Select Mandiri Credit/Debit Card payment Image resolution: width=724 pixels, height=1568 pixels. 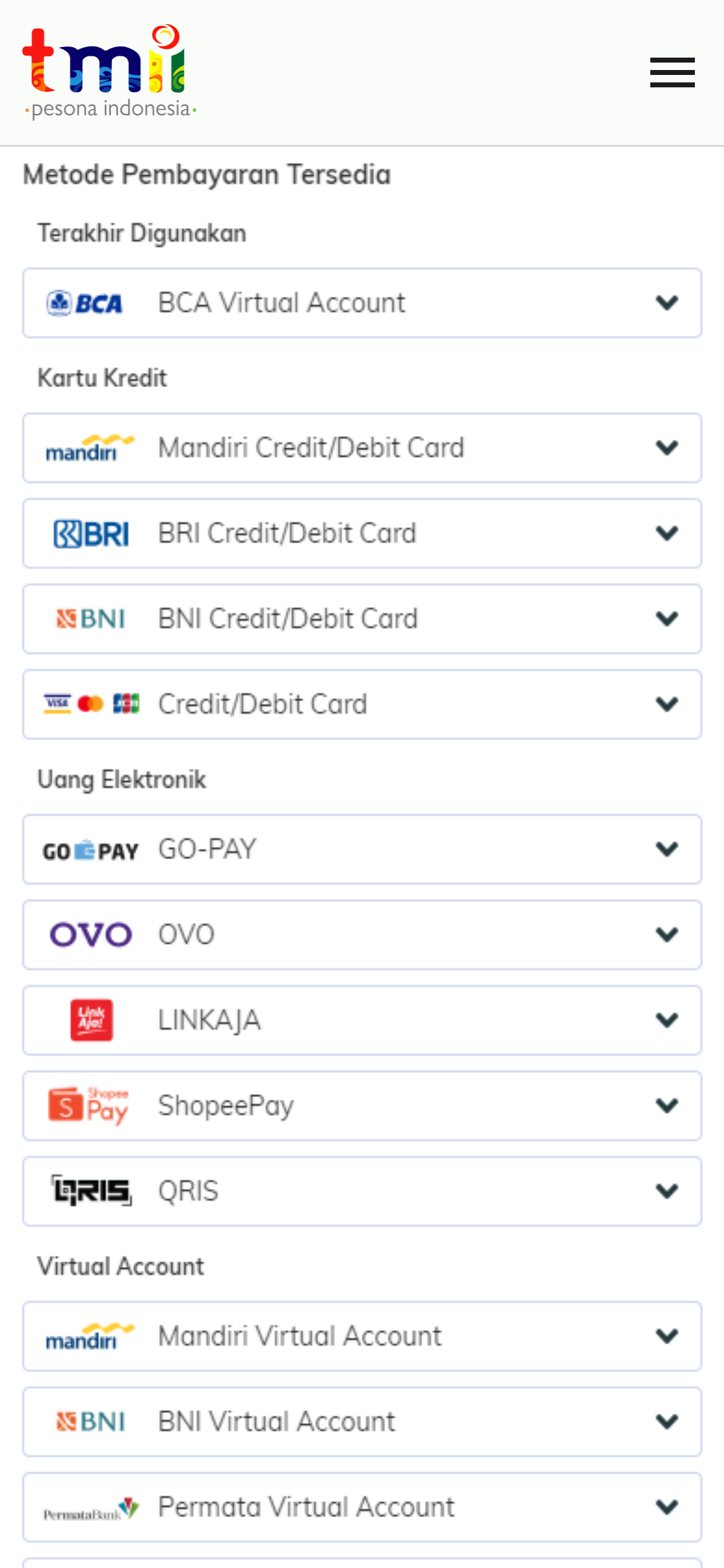pos(362,448)
